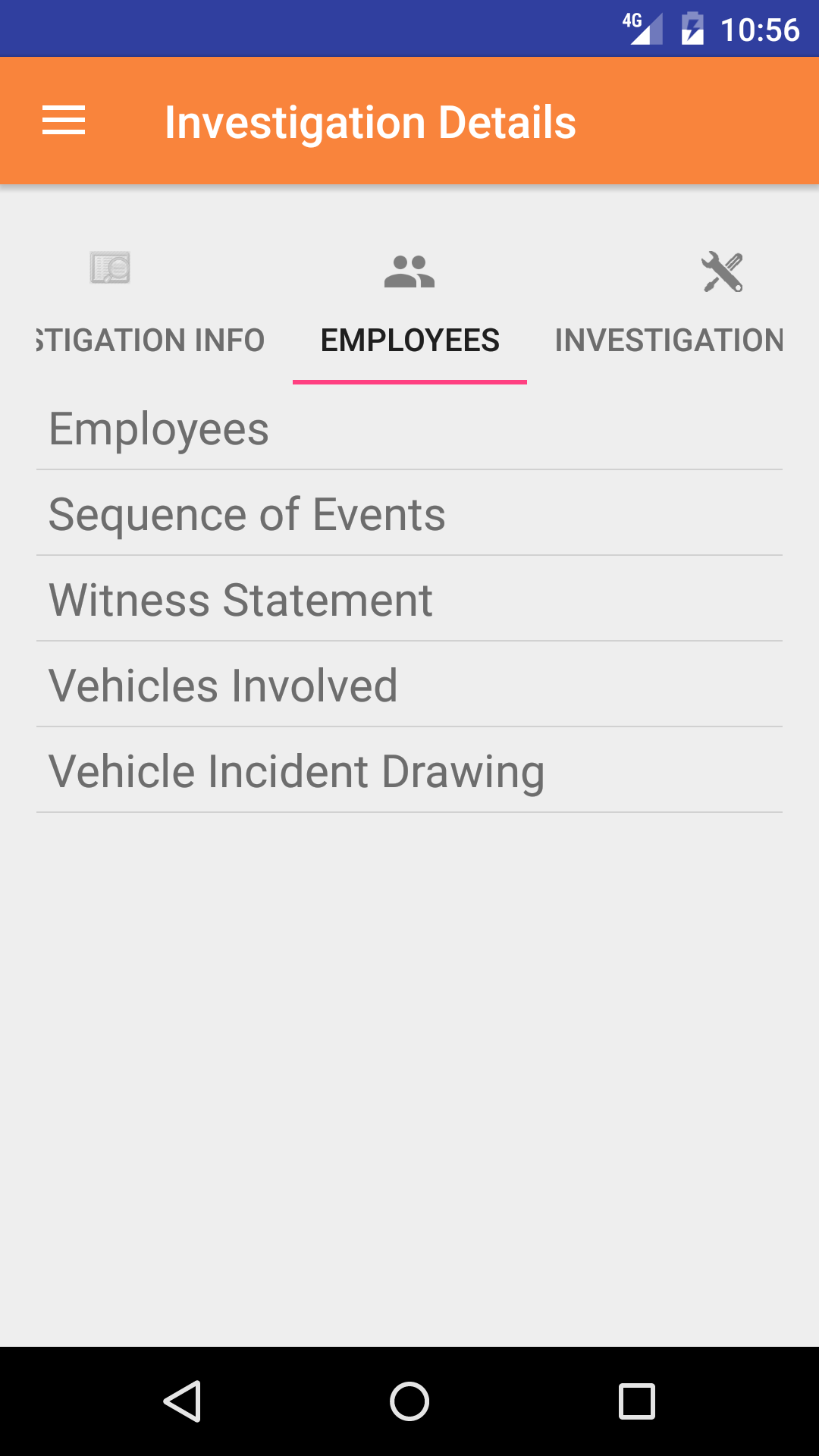Tap the system home button
Screen dimensions: 819x1456
tap(409, 1401)
